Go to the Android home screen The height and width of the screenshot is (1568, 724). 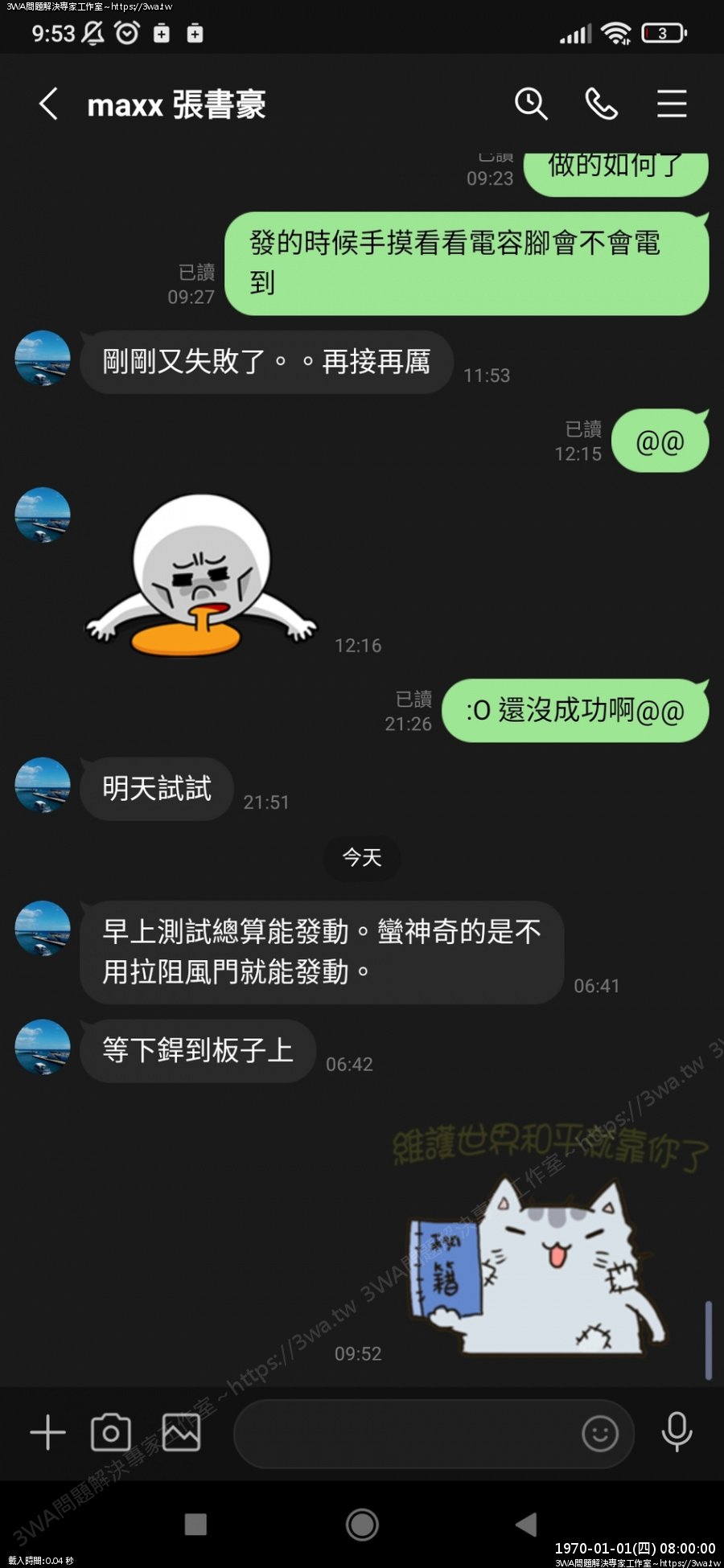point(362,1524)
